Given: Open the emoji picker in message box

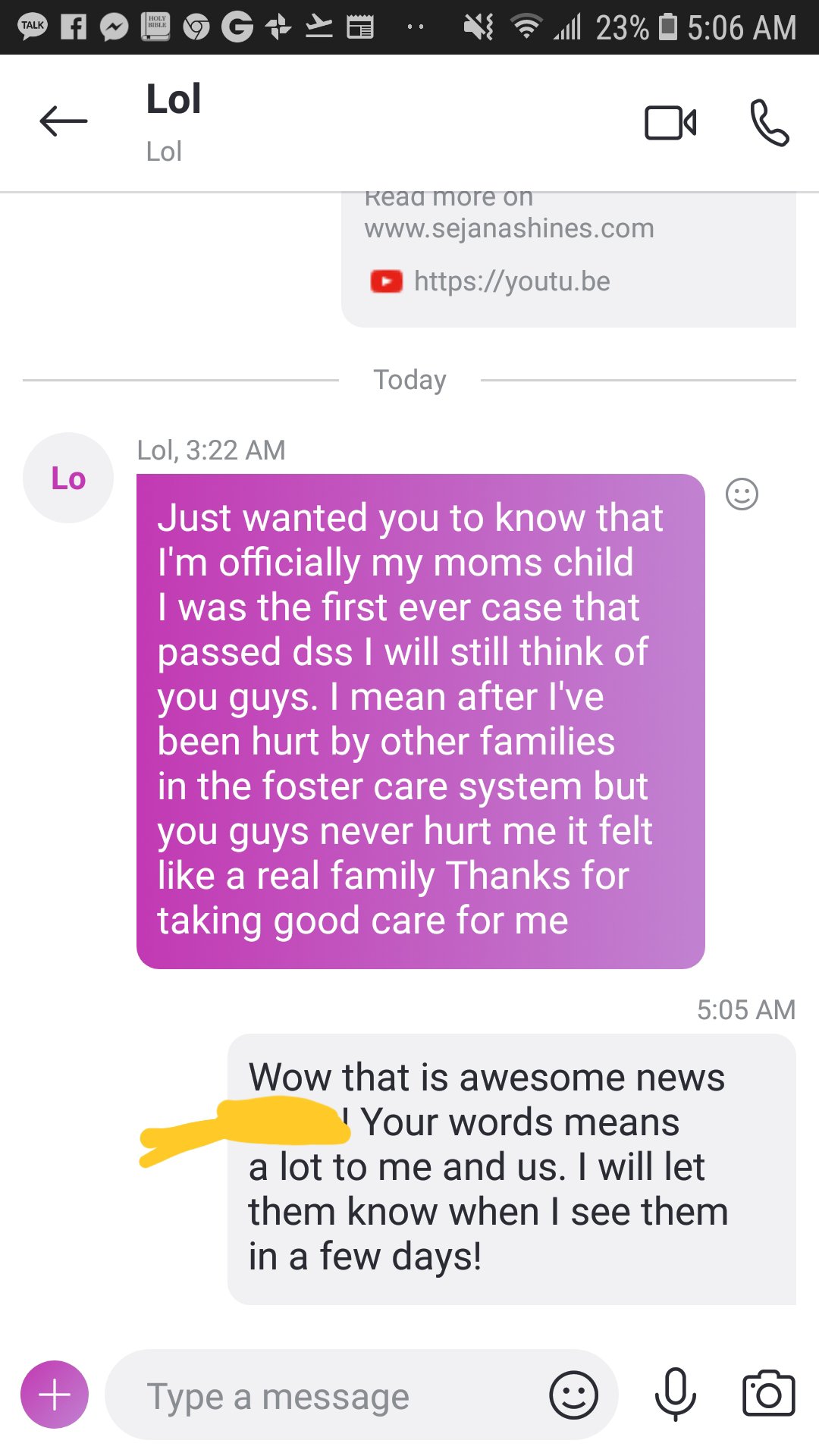Looking at the screenshot, I should [573, 1395].
